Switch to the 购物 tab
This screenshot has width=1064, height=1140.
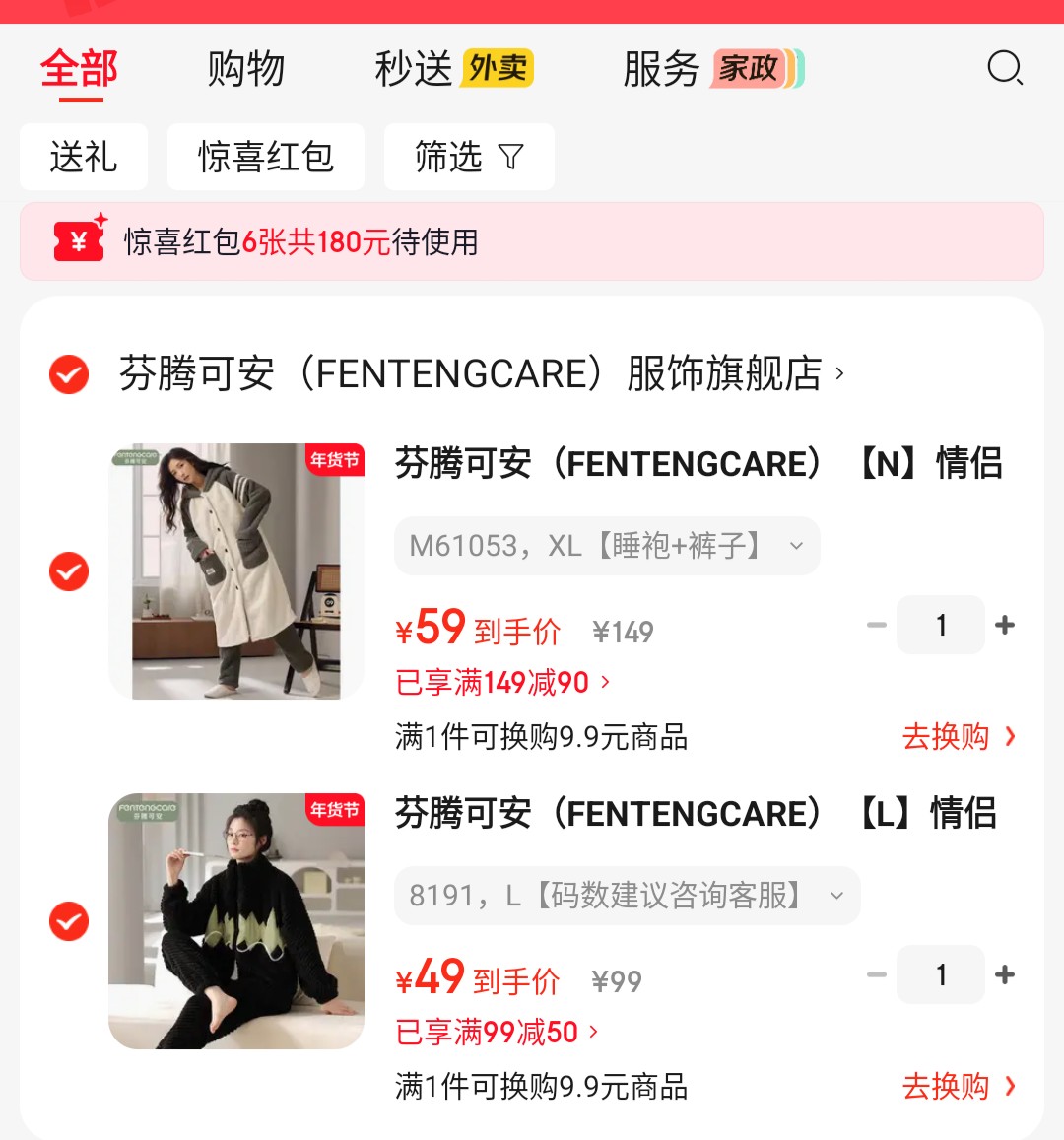[246, 69]
